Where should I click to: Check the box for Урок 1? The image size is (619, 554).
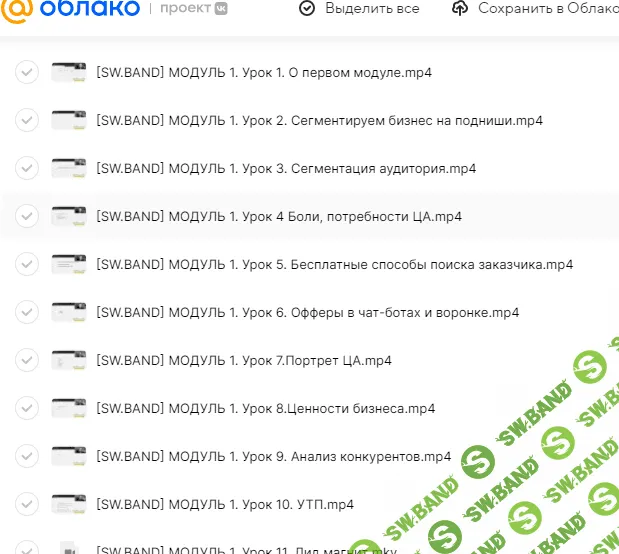[x=27, y=72]
